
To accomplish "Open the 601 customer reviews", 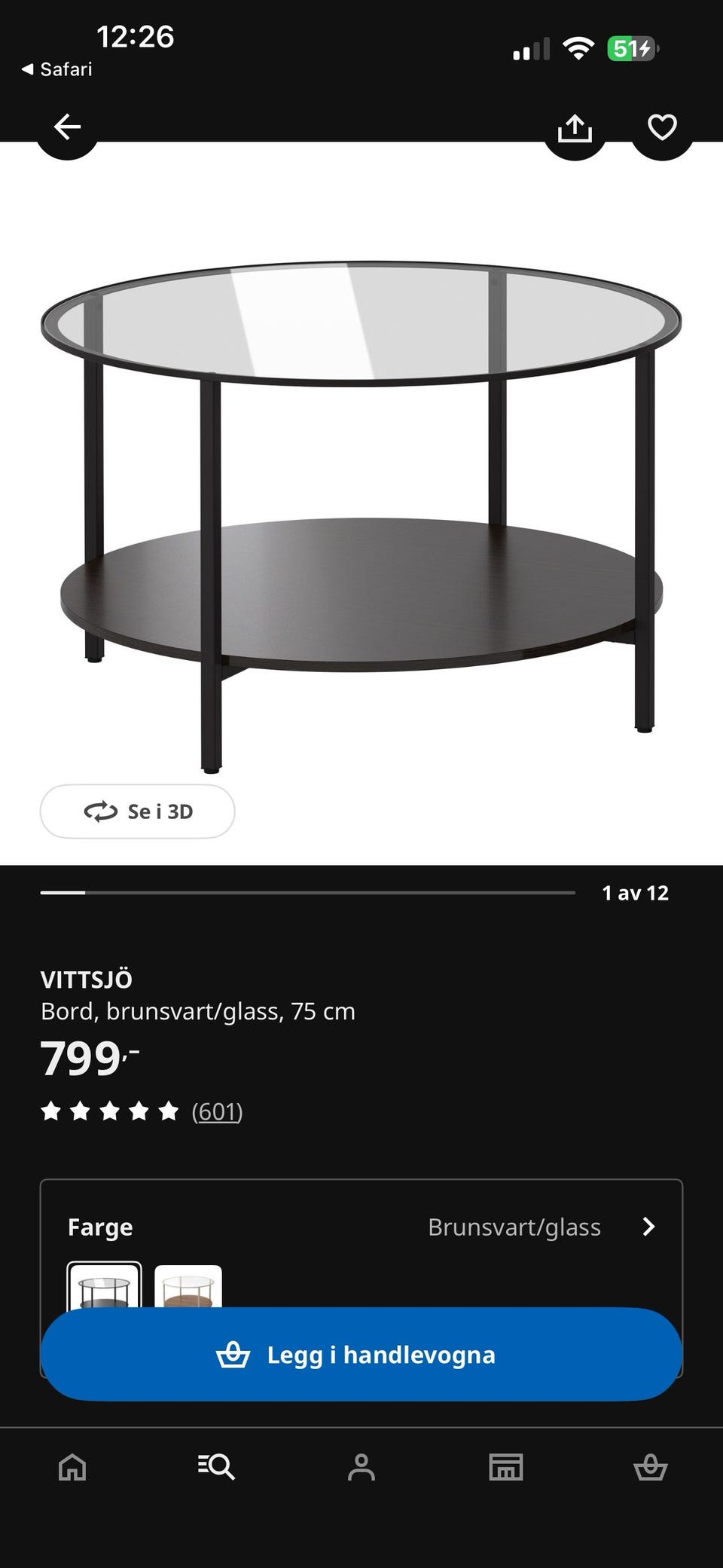I will (x=217, y=1111).
